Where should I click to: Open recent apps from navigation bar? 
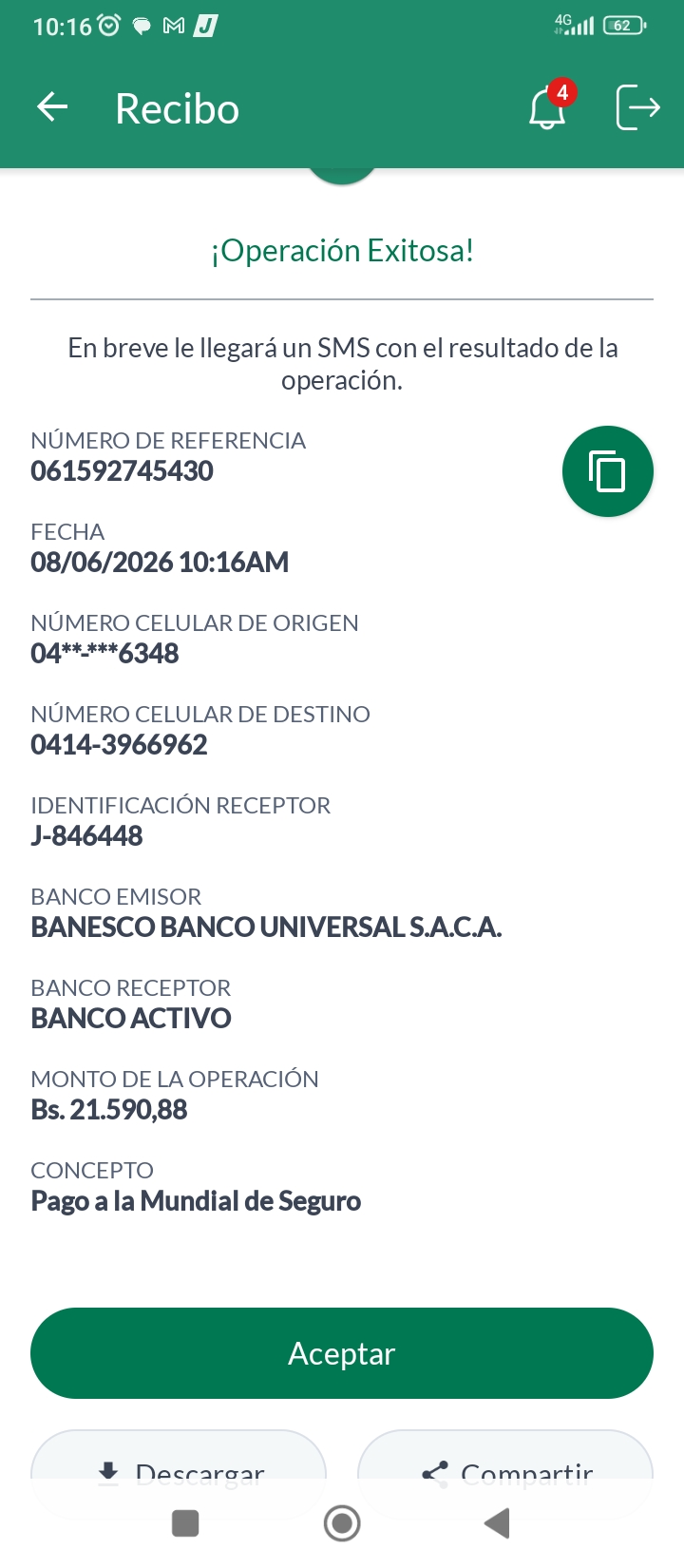(185, 1523)
